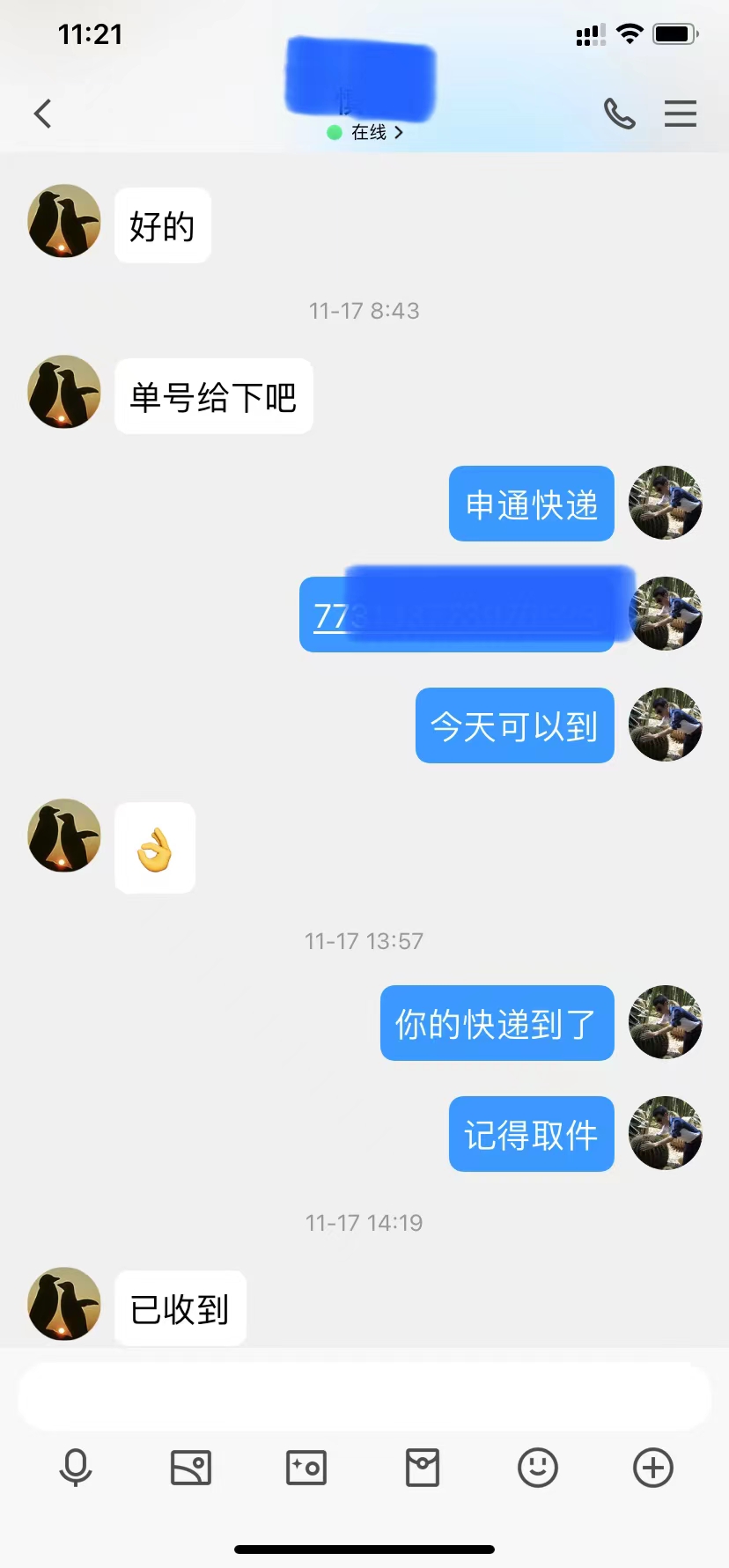
Task: Tap the OK hand emoji sticker message
Action: [154, 847]
